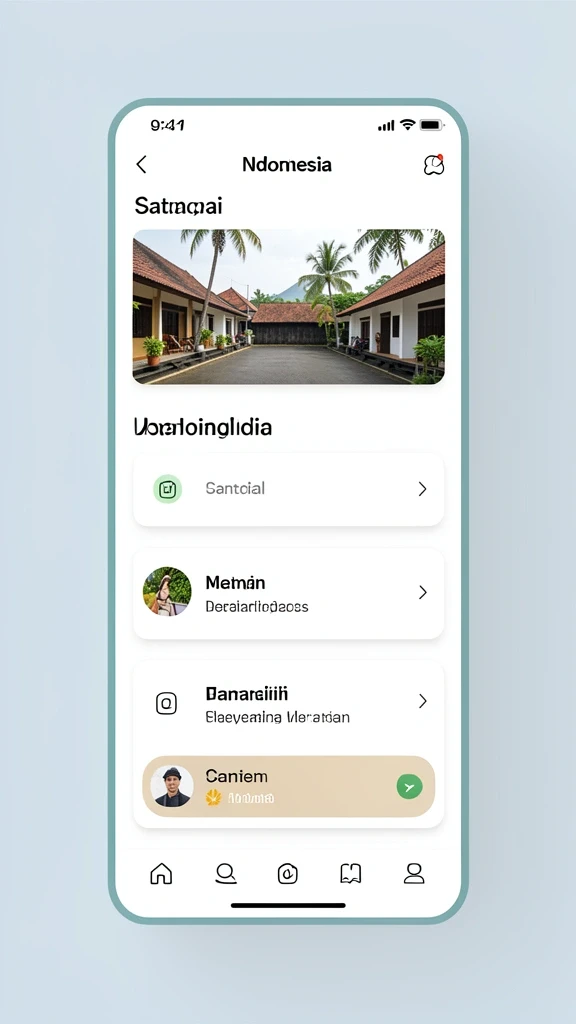This screenshot has height=1024, width=576.
Task: Go back using the top-left arrow
Action: [x=142, y=165]
